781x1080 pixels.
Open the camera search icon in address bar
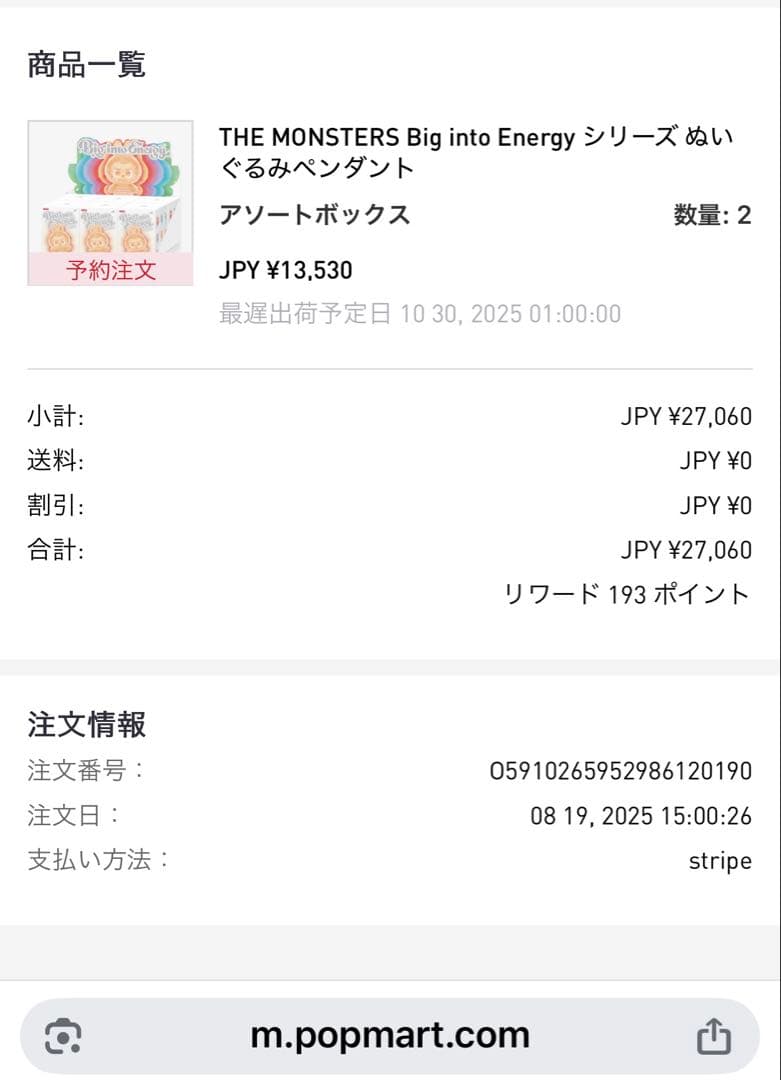click(63, 1037)
